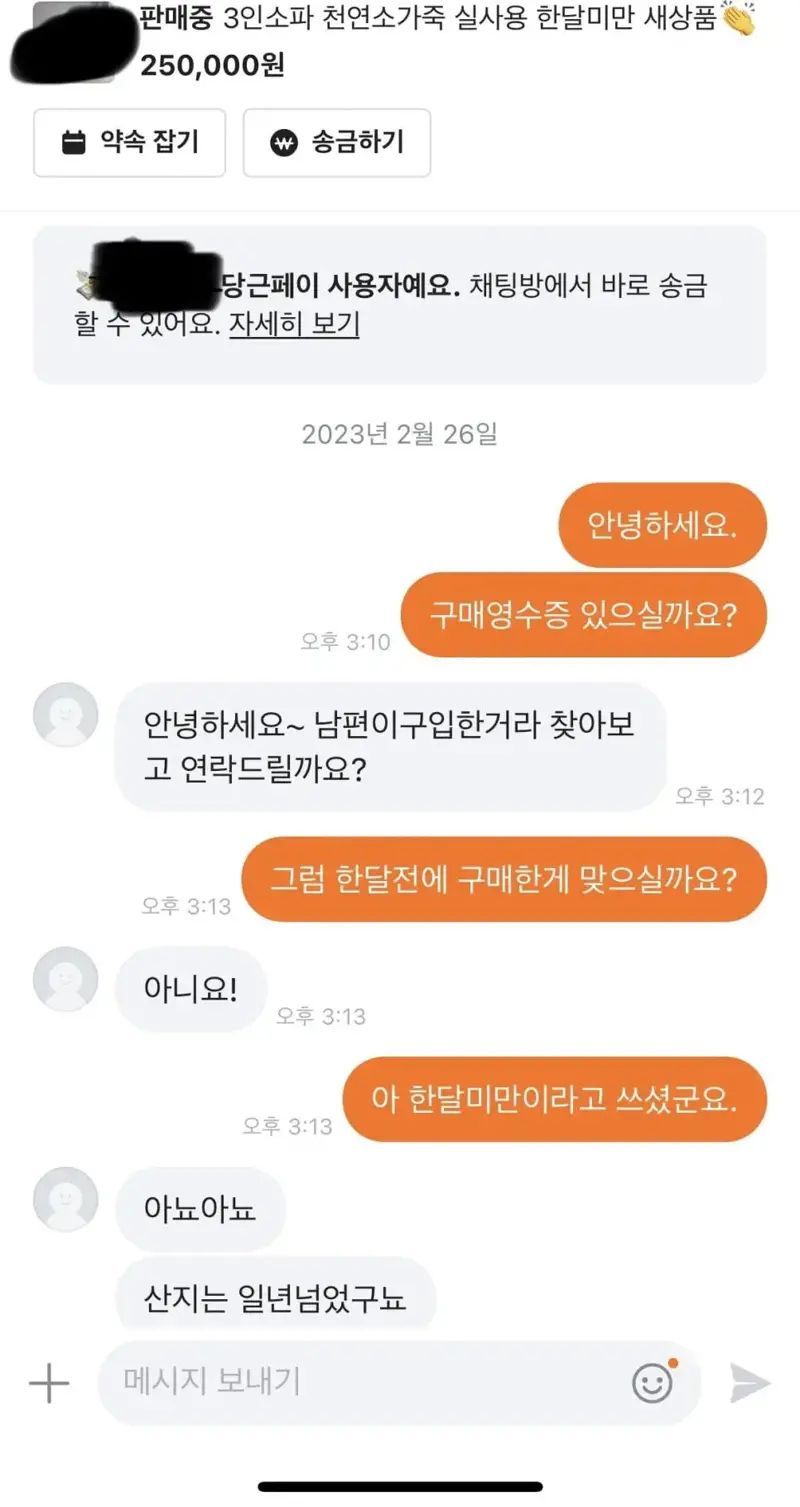Send the message with the arrow icon

pos(750,1383)
